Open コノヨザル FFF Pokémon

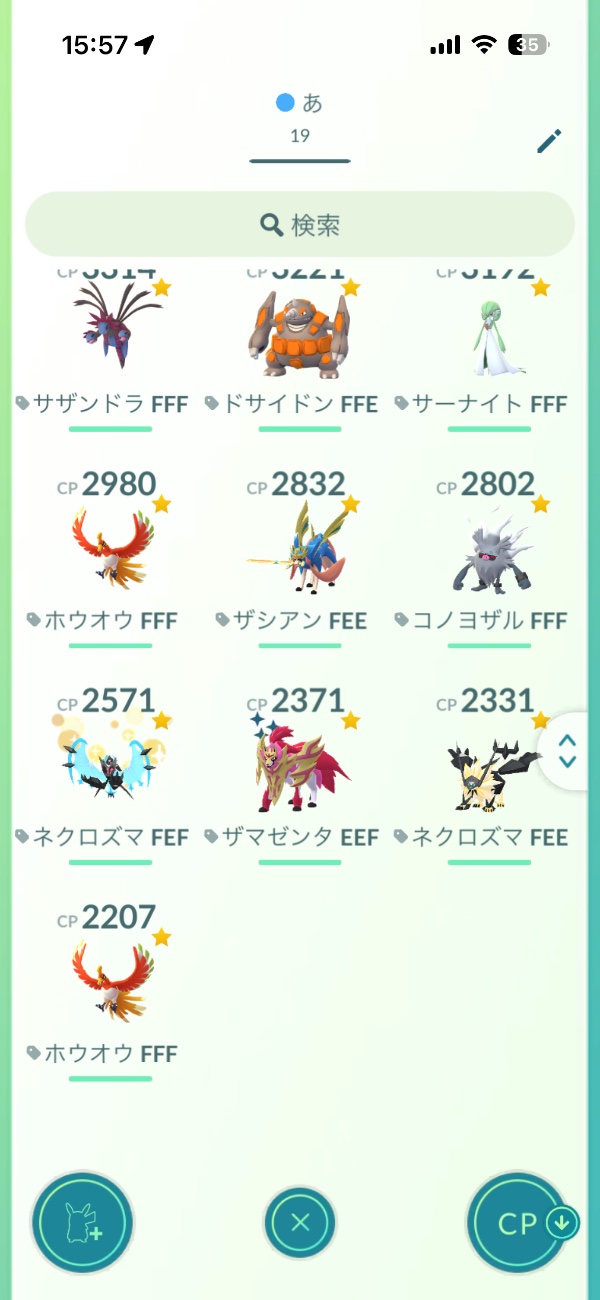pos(490,550)
